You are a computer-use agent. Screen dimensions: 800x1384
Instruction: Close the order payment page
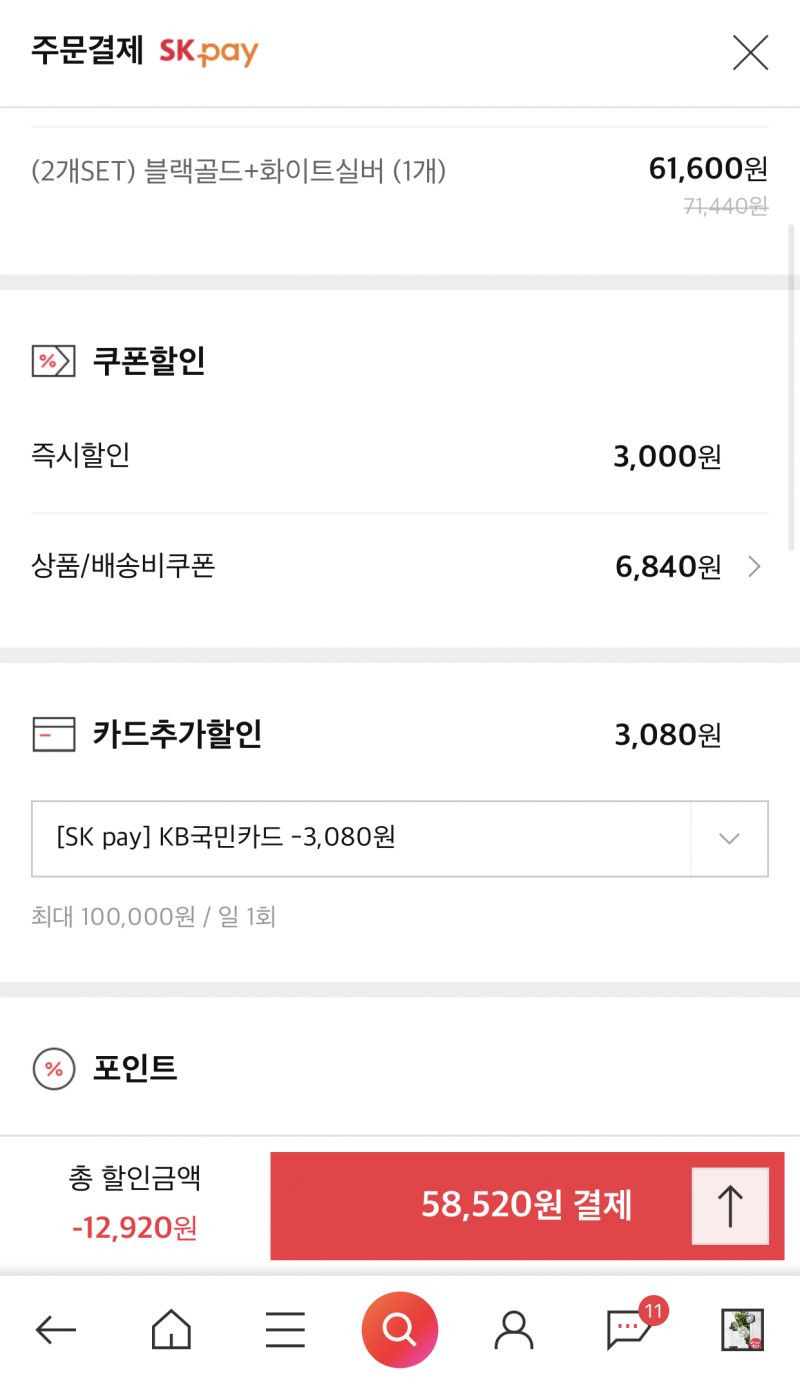[x=750, y=52]
